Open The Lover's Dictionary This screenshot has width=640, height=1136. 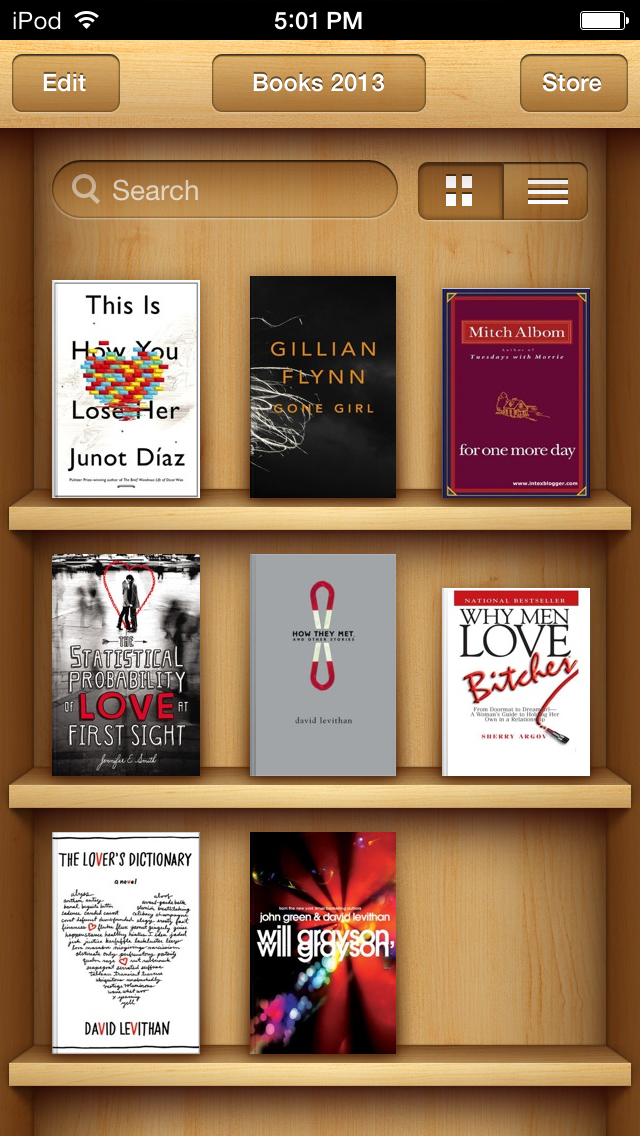126,942
